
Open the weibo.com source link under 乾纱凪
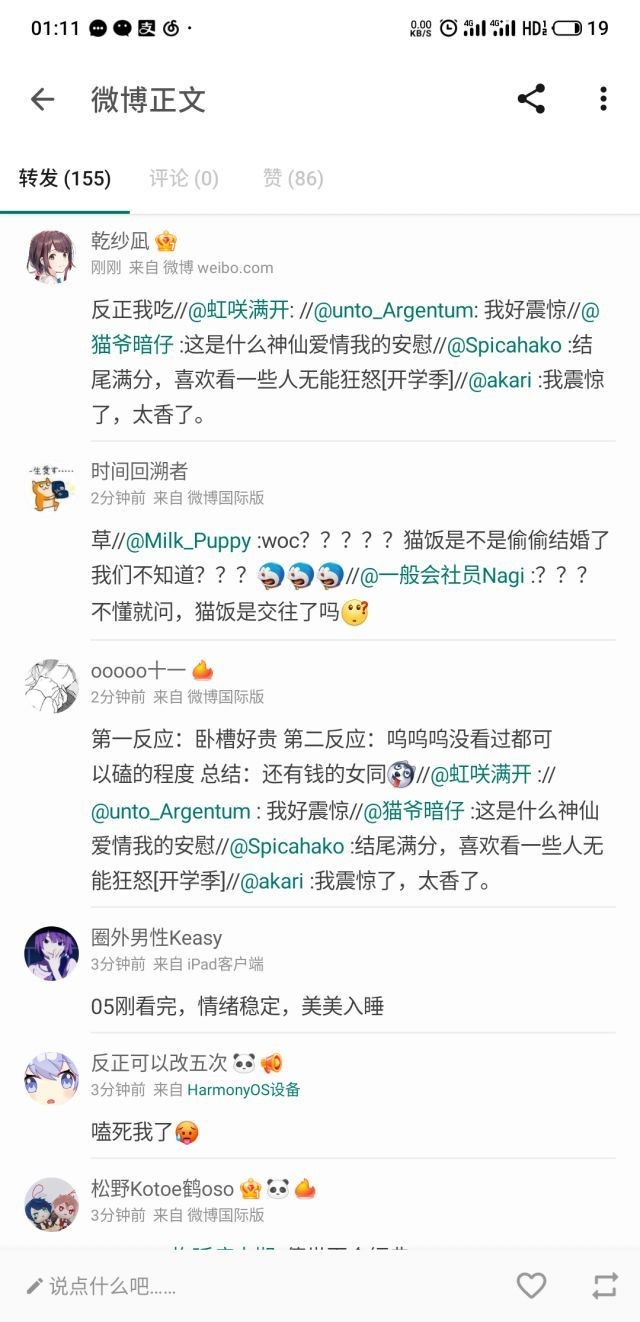(x=234, y=268)
